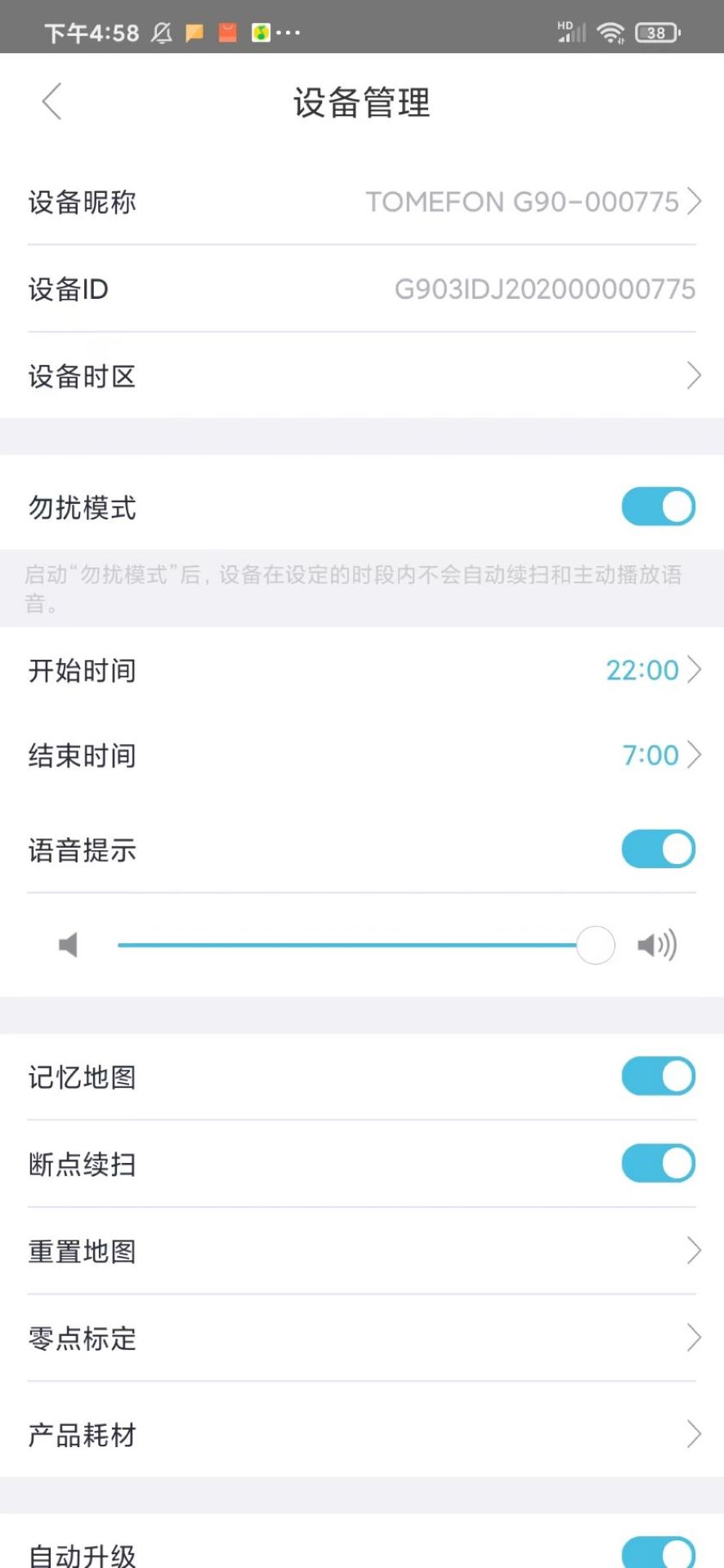
Task: Enable 勿扰模式 with its switch
Action: tap(658, 506)
